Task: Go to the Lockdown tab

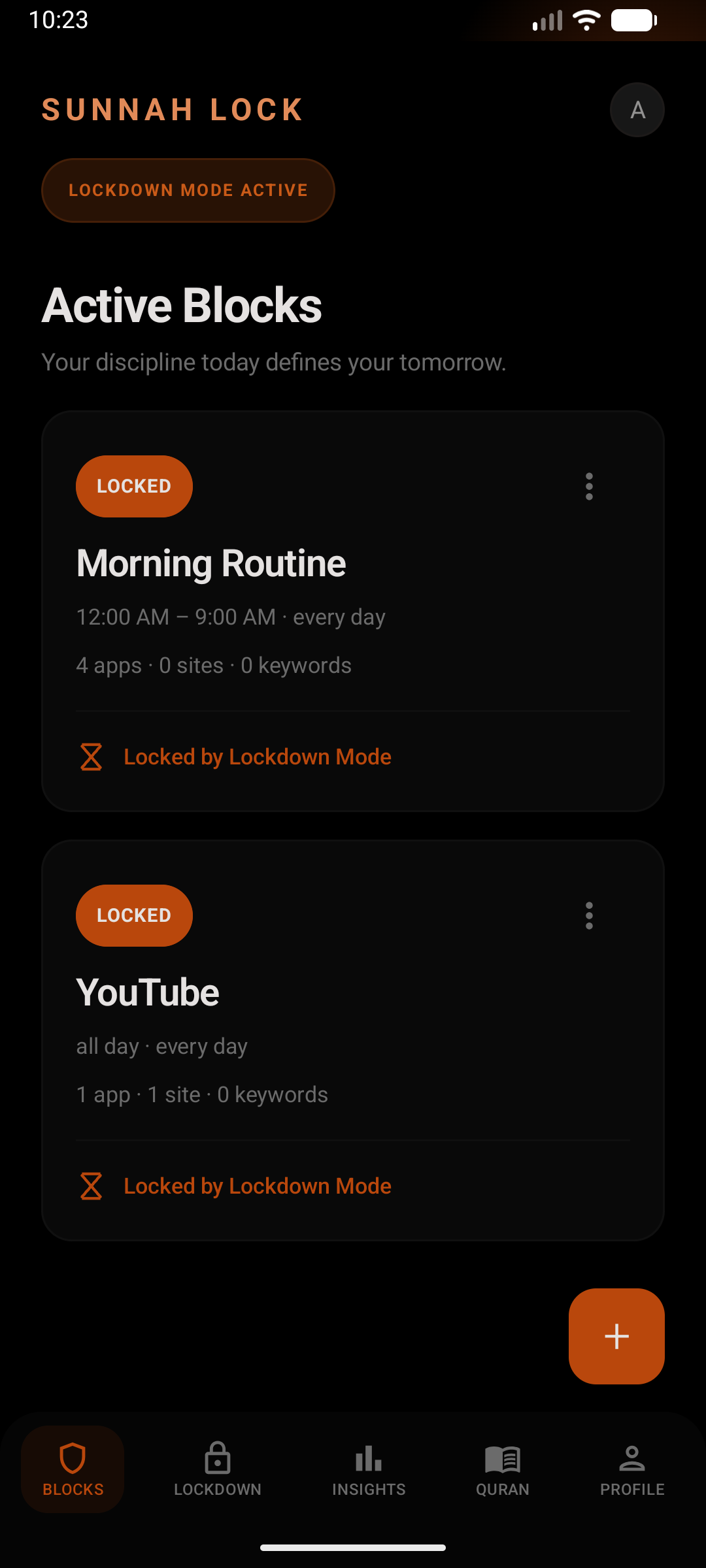Action: point(218,1469)
